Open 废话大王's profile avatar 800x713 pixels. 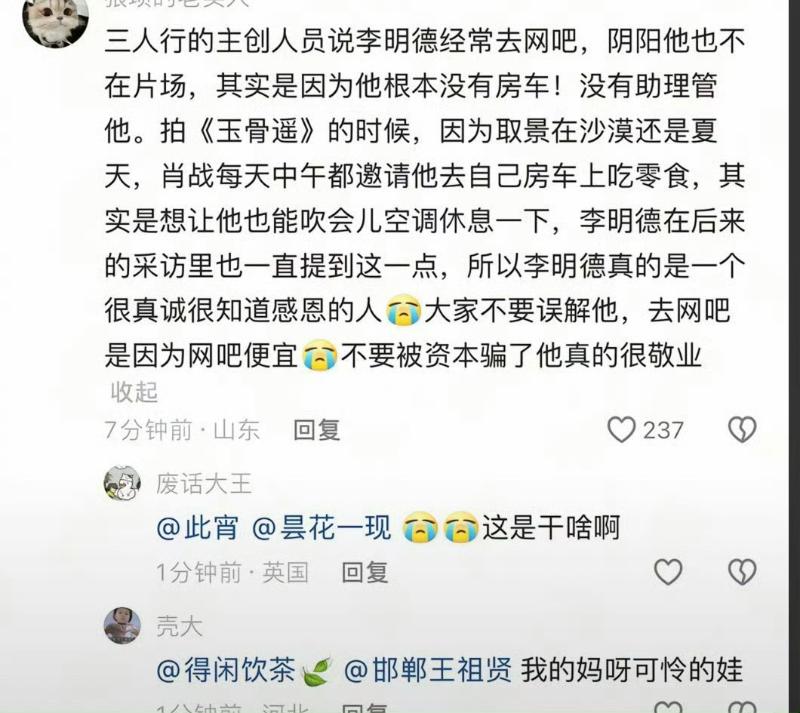pyautogui.click(x=122, y=485)
